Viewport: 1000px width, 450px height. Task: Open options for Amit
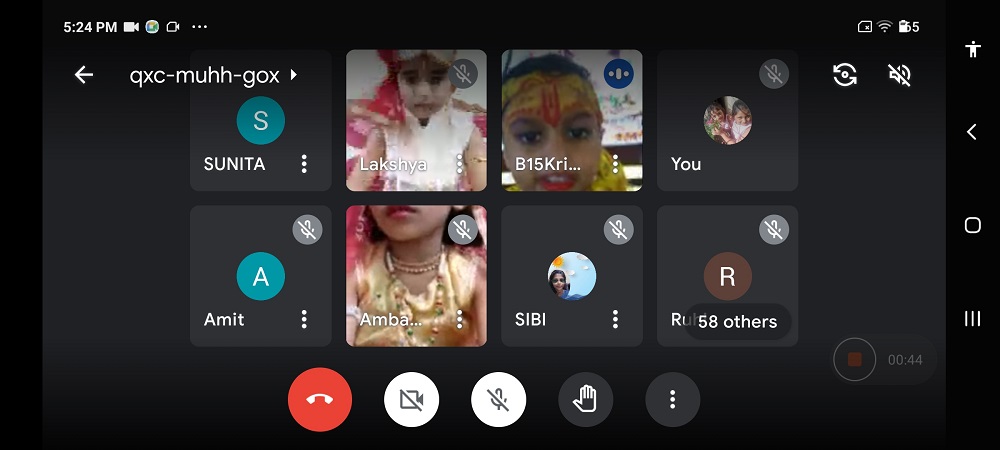pos(304,320)
